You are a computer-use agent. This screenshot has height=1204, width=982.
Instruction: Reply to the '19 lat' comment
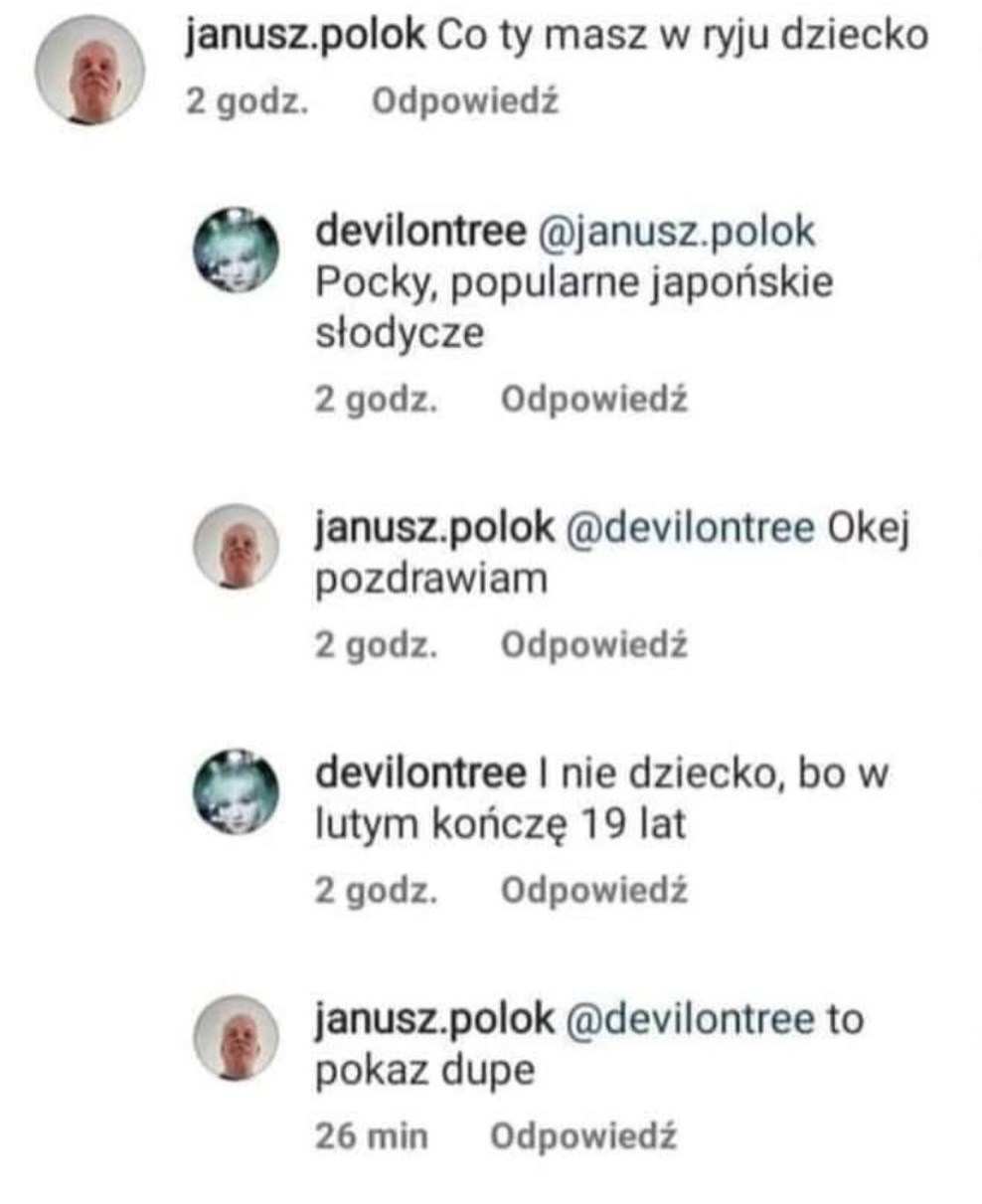(x=593, y=891)
